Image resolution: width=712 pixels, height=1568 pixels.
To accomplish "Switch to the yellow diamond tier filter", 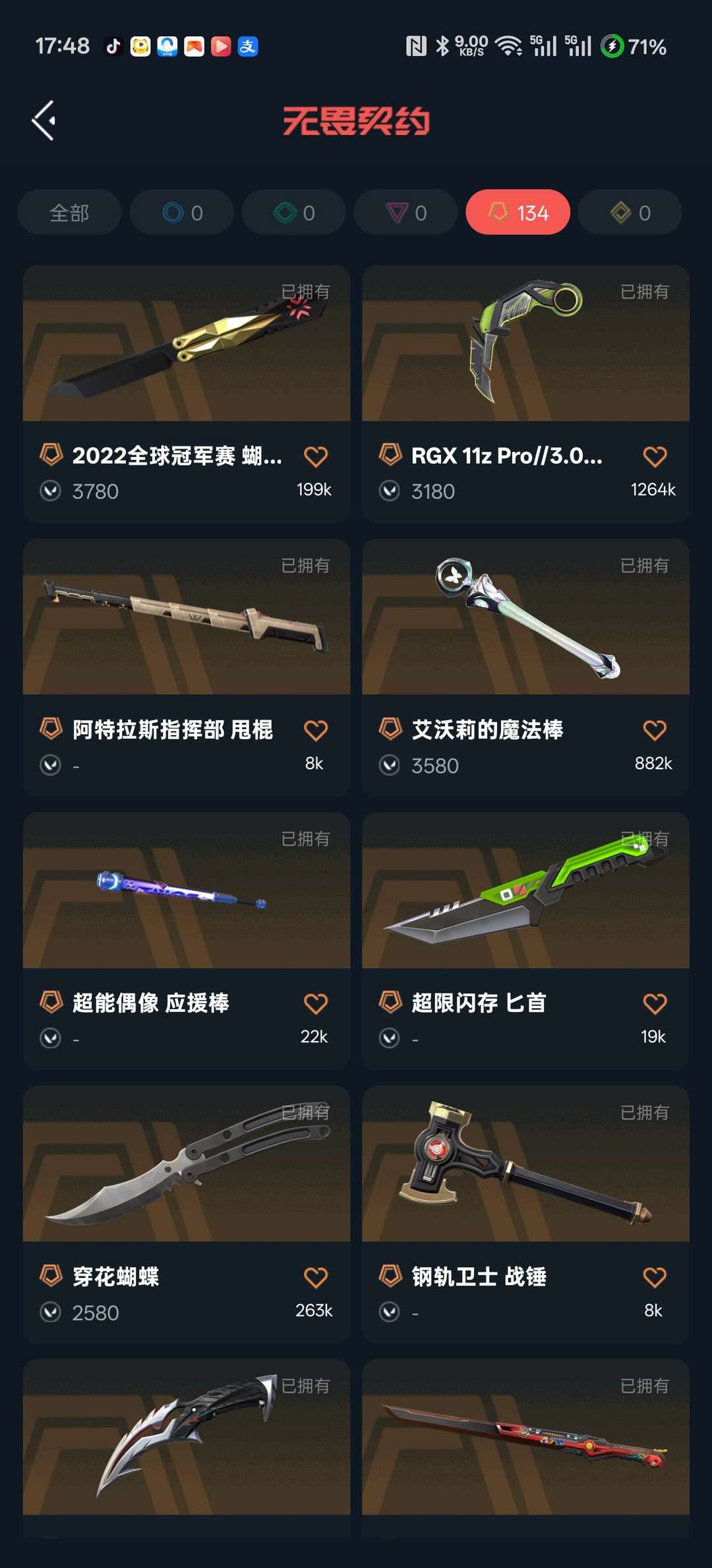I will click(x=630, y=212).
